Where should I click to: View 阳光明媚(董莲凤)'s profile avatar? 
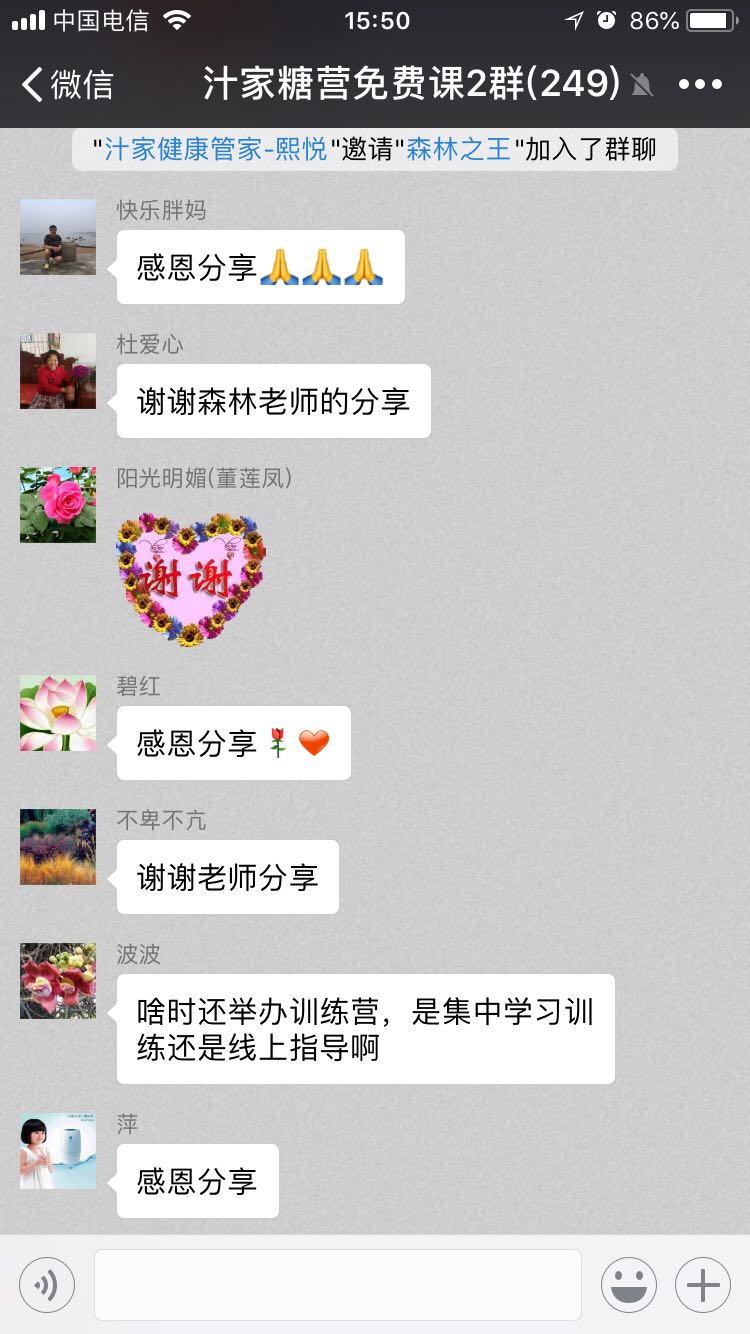tap(58, 505)
